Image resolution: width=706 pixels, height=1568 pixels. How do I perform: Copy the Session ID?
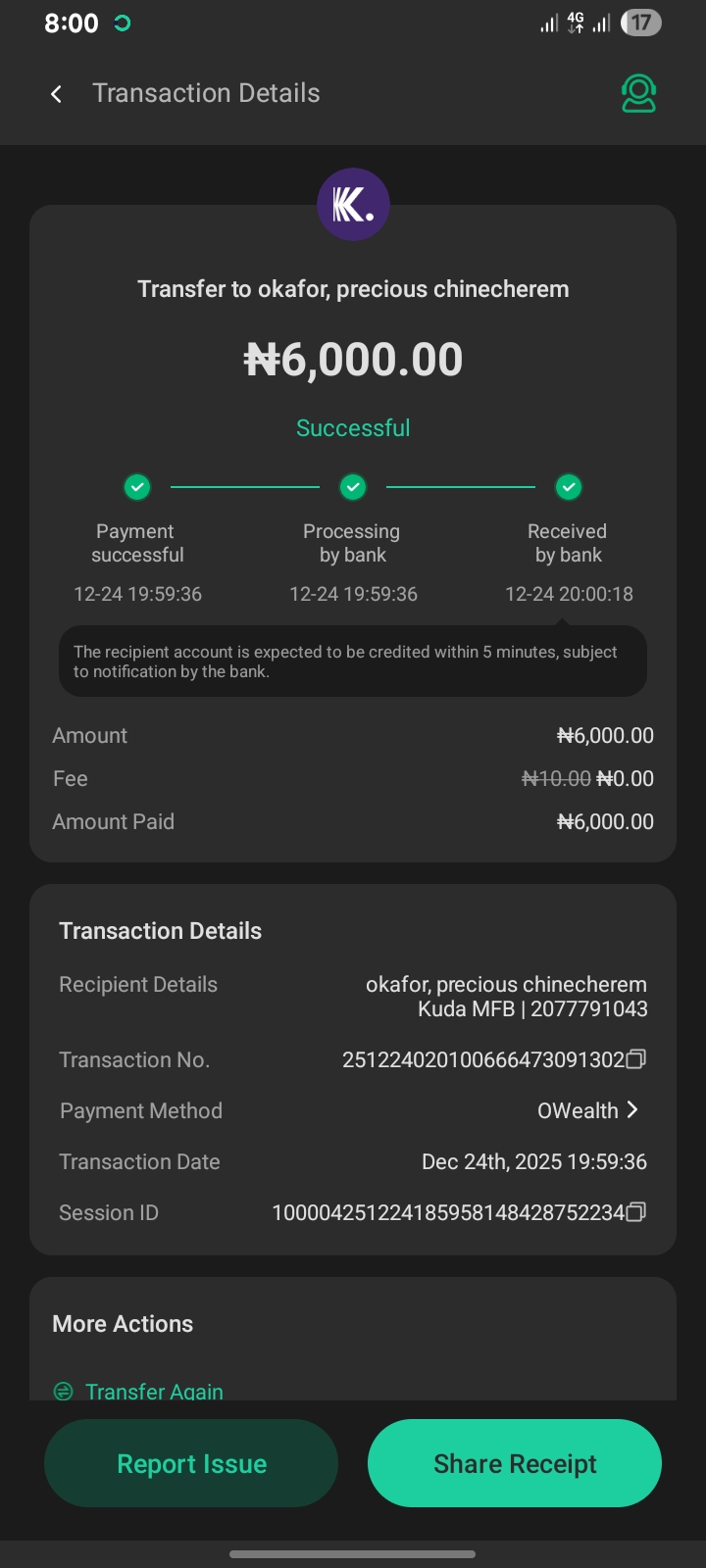636,1212
